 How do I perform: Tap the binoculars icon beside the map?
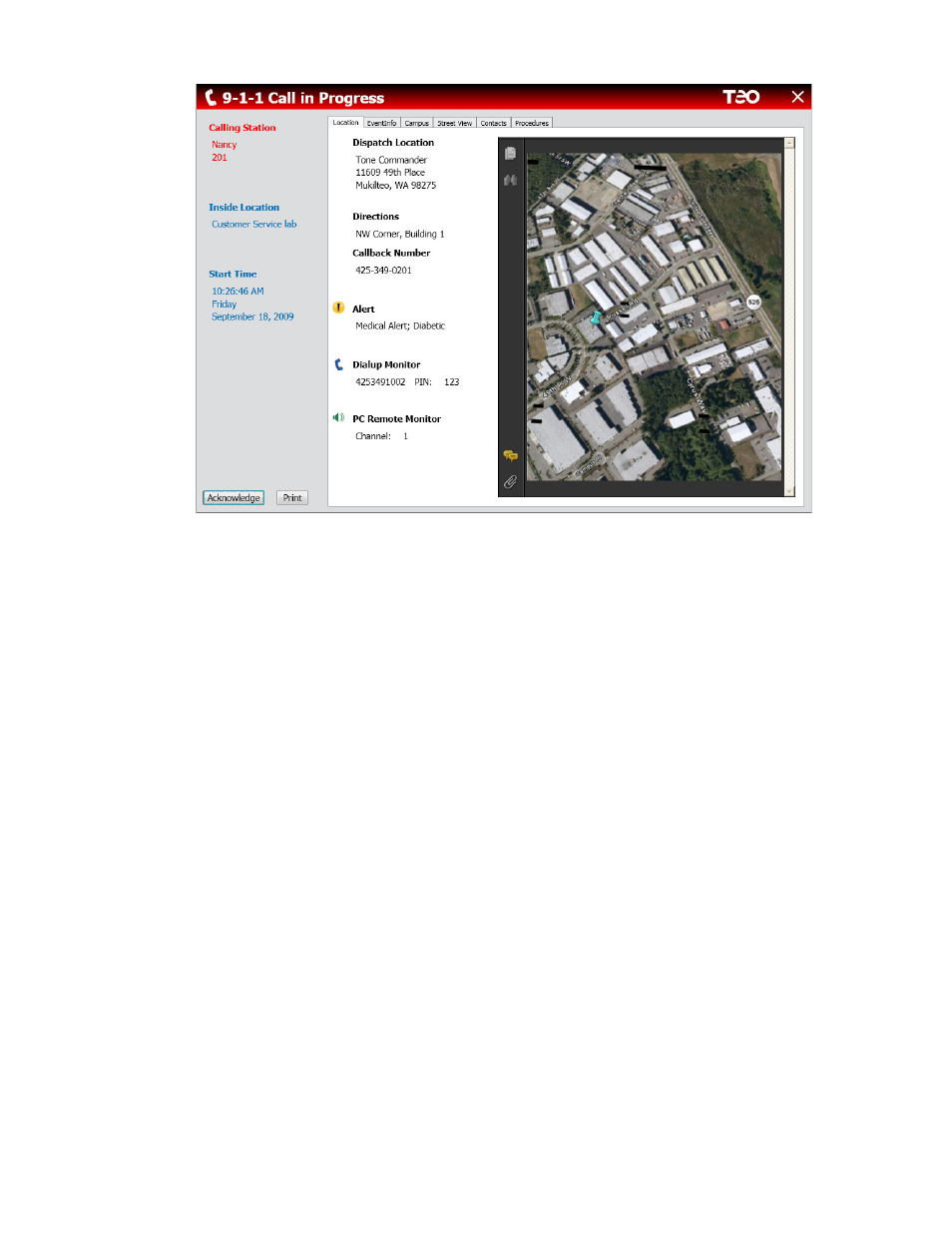coord(510,180)
